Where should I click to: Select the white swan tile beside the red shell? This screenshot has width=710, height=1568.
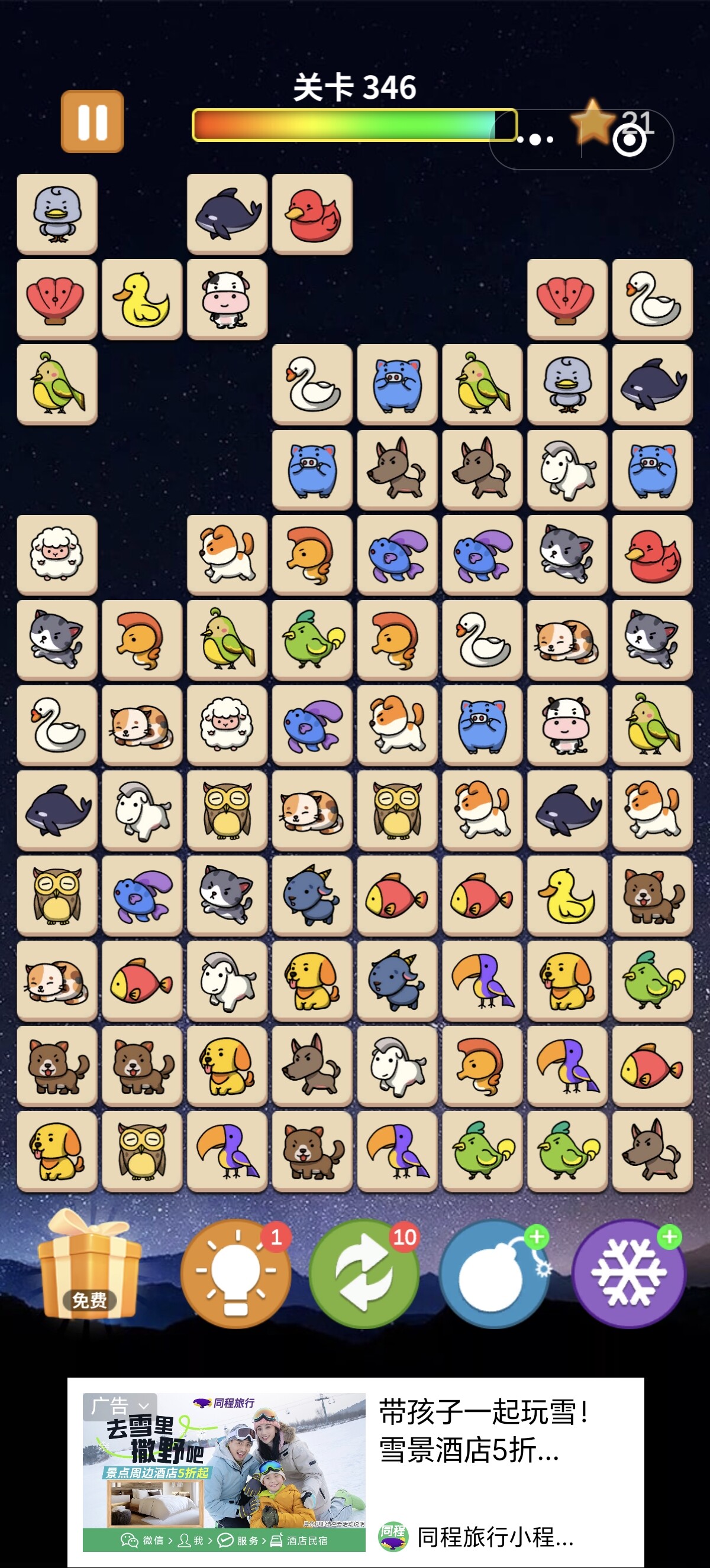tap(652, 300)
